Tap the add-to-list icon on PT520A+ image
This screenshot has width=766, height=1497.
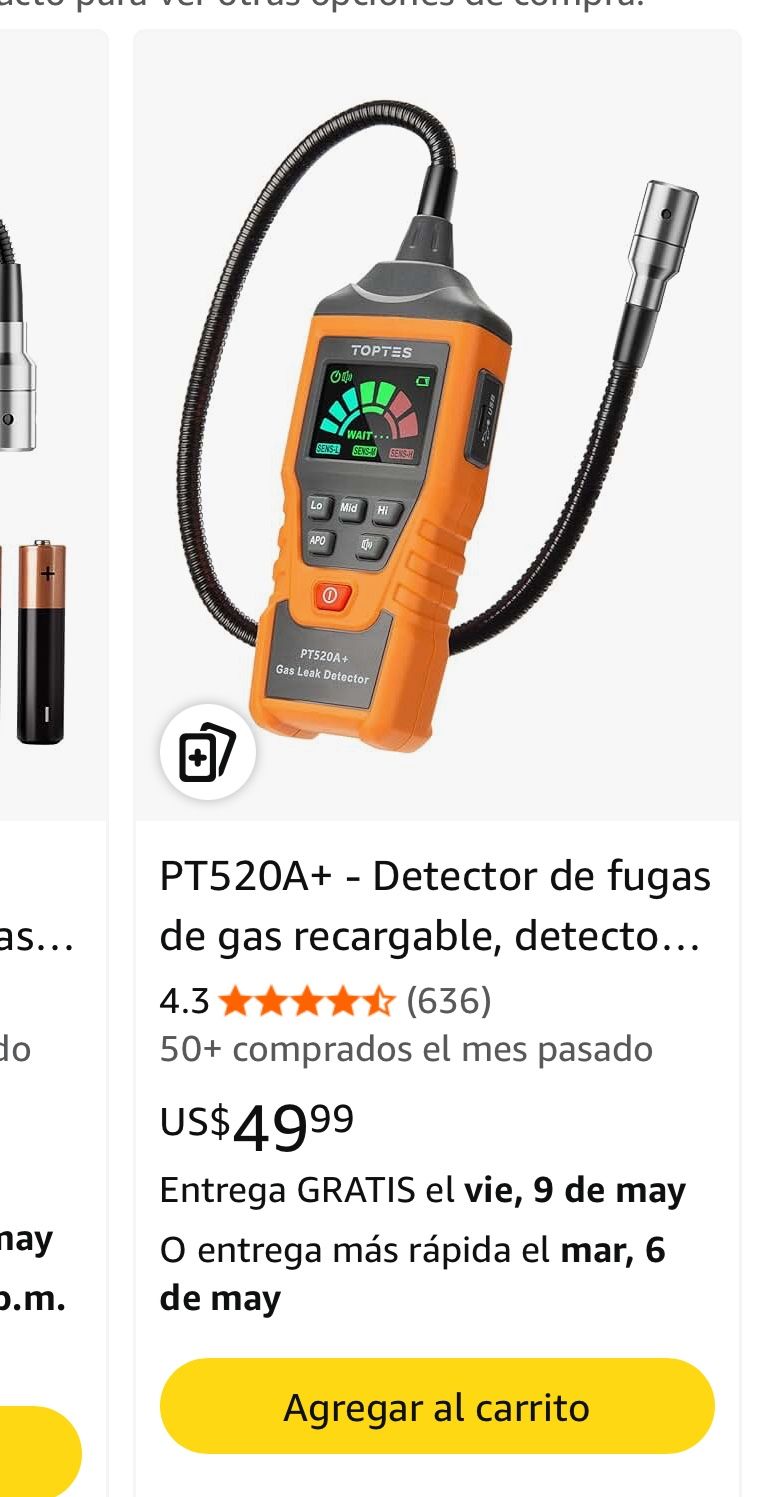[207, 753]
